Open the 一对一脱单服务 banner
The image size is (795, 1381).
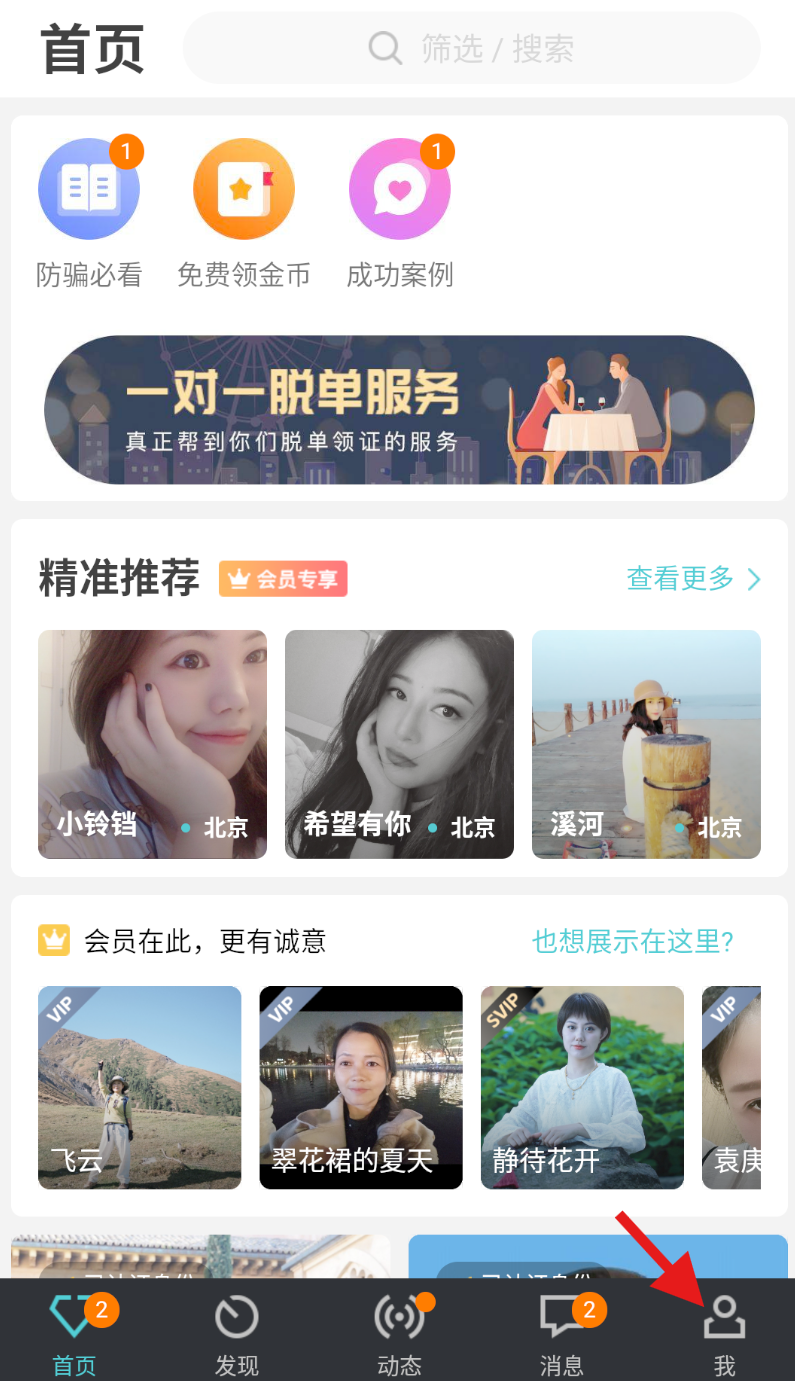pyautogui.click(x=397, y=410)
